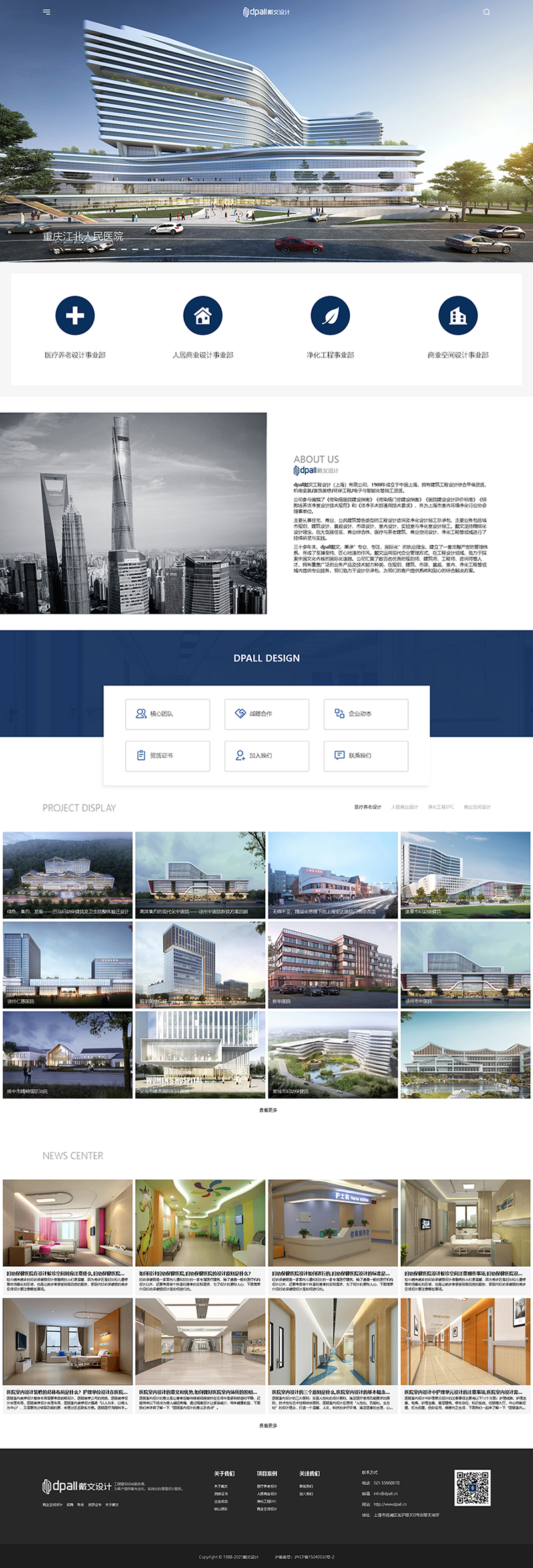The width and height of the screenshot is (533, 1568).
Task: Tap the search icon in header
Action: [486, 12]
